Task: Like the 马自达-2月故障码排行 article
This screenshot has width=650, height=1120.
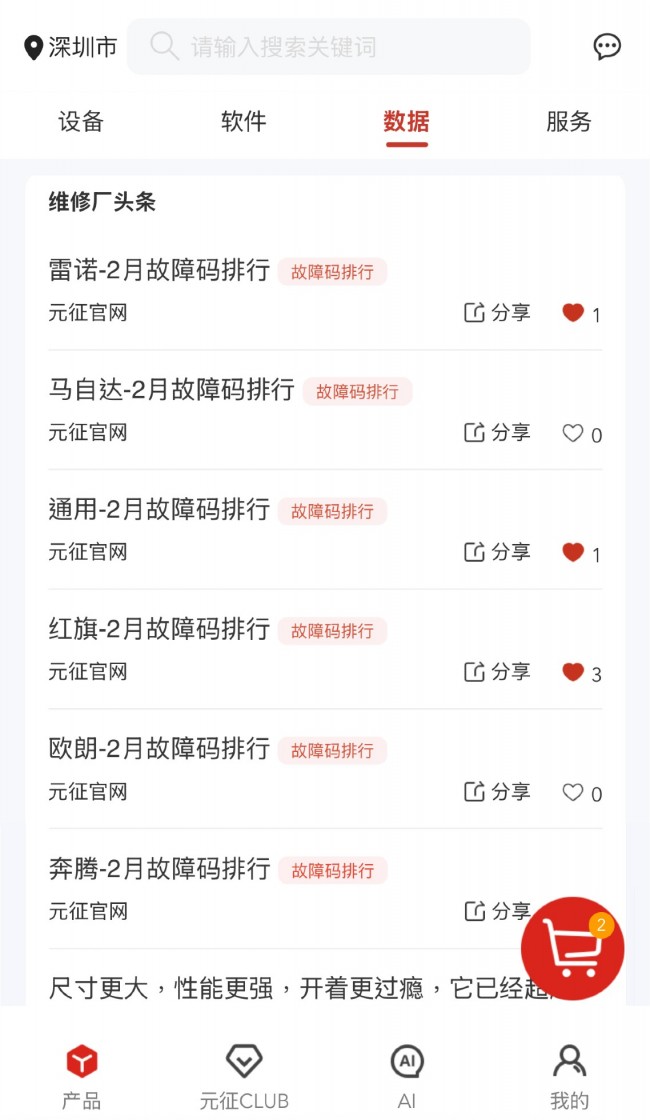Action: (573, 433)
